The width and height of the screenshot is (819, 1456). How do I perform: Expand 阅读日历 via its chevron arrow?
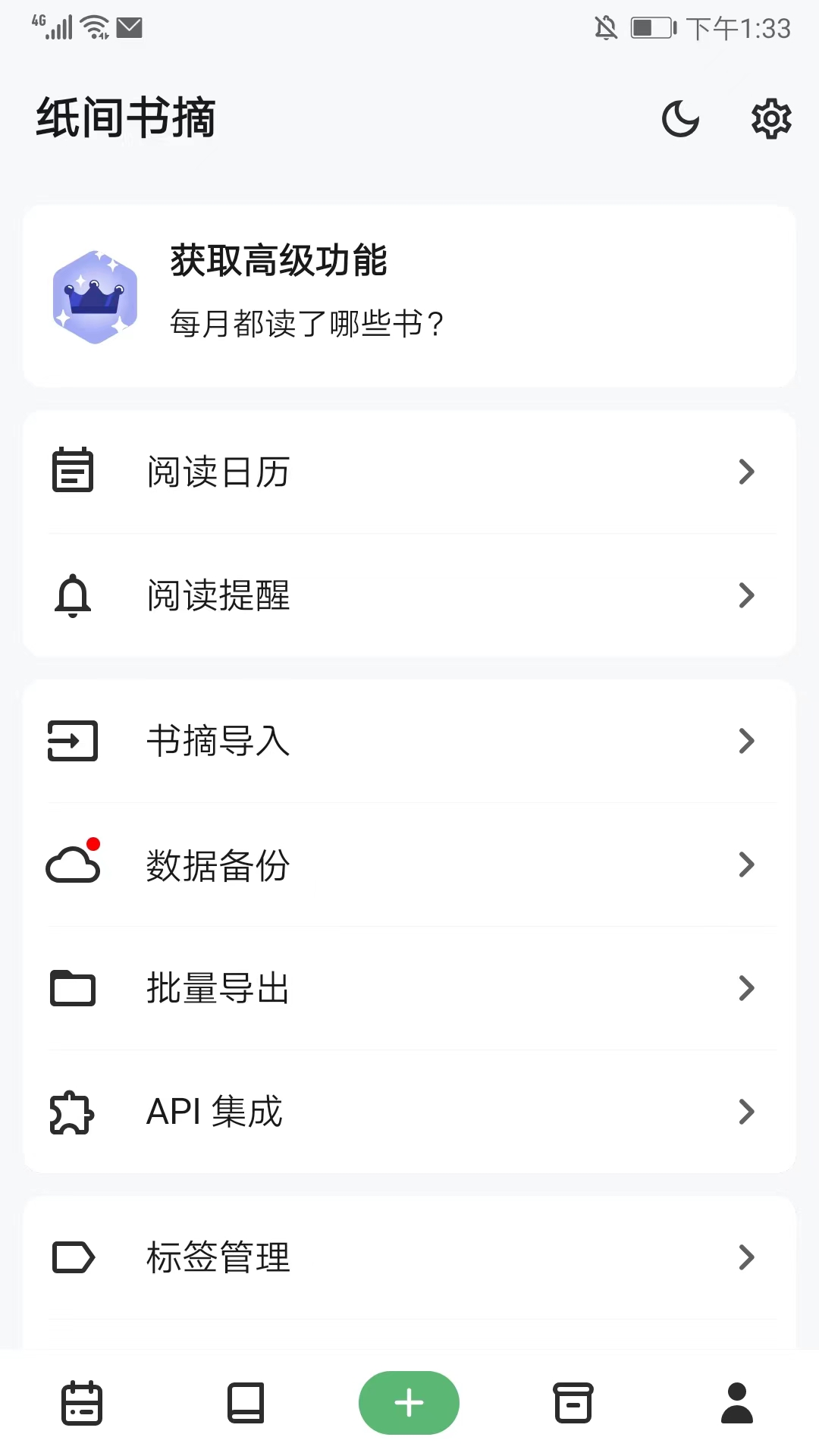tap(748, 472)
